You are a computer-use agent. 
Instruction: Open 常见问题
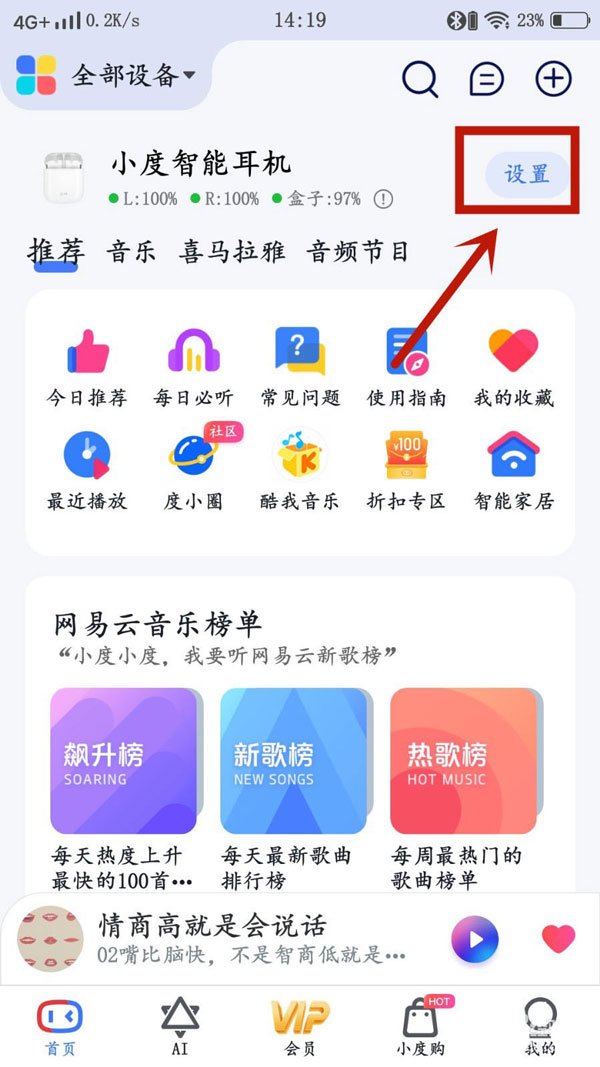(x=300, y=366)
